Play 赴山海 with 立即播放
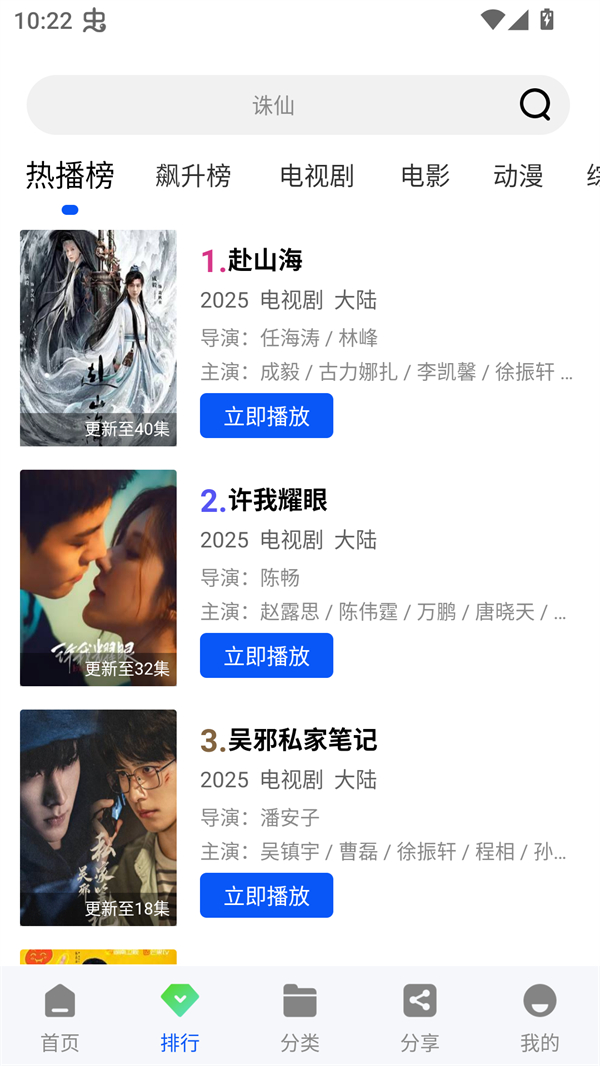 pos(266,416)
